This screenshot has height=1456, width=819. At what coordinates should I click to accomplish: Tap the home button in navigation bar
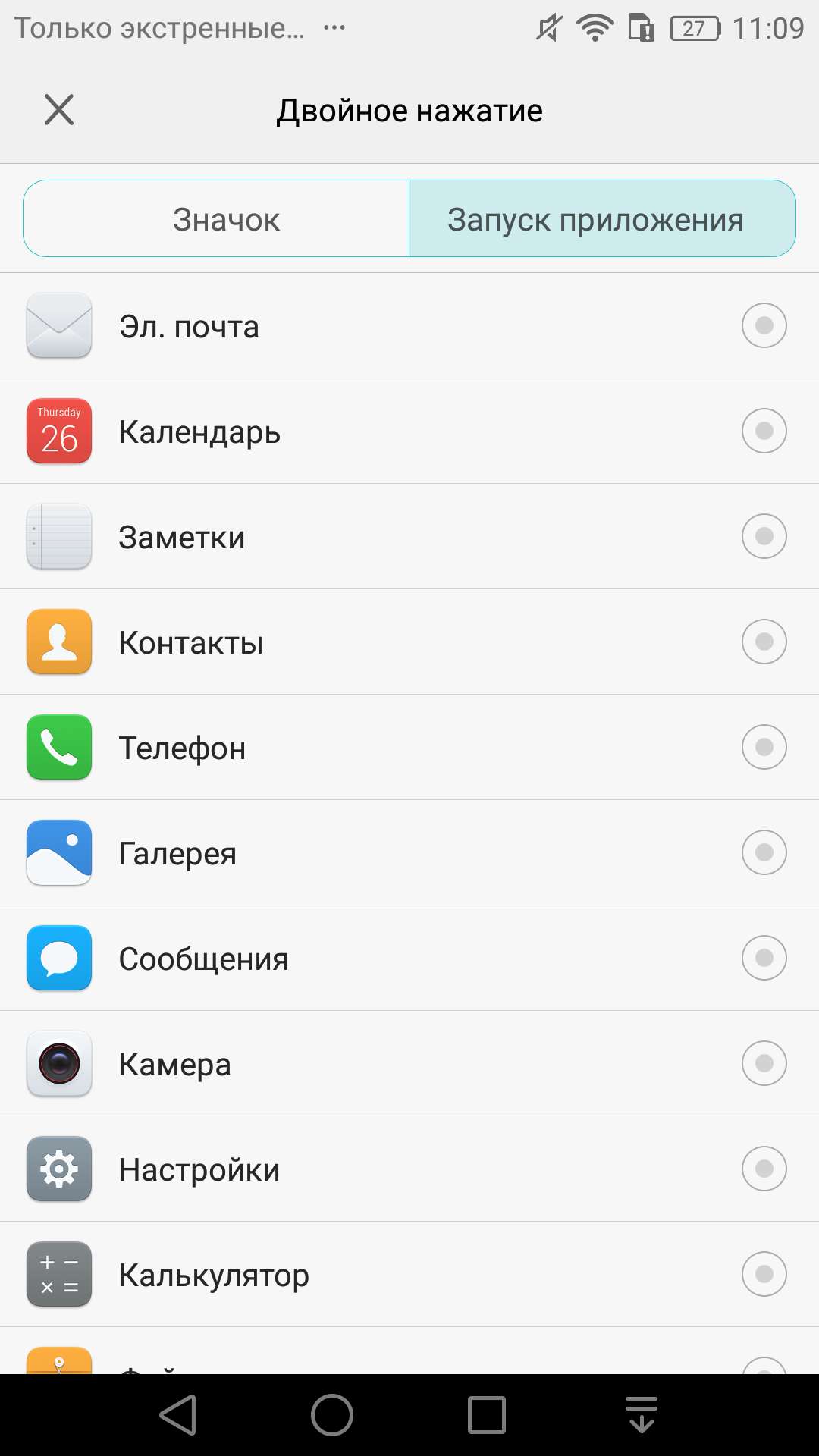click(332, 1415)
